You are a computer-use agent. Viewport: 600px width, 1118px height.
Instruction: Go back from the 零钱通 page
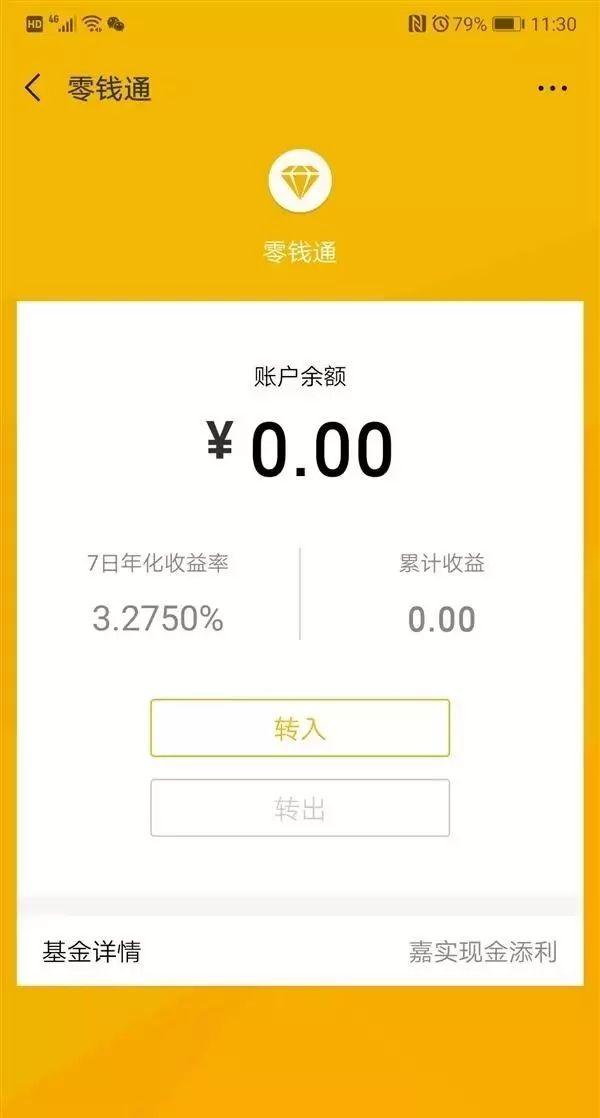tap(33, 88)
